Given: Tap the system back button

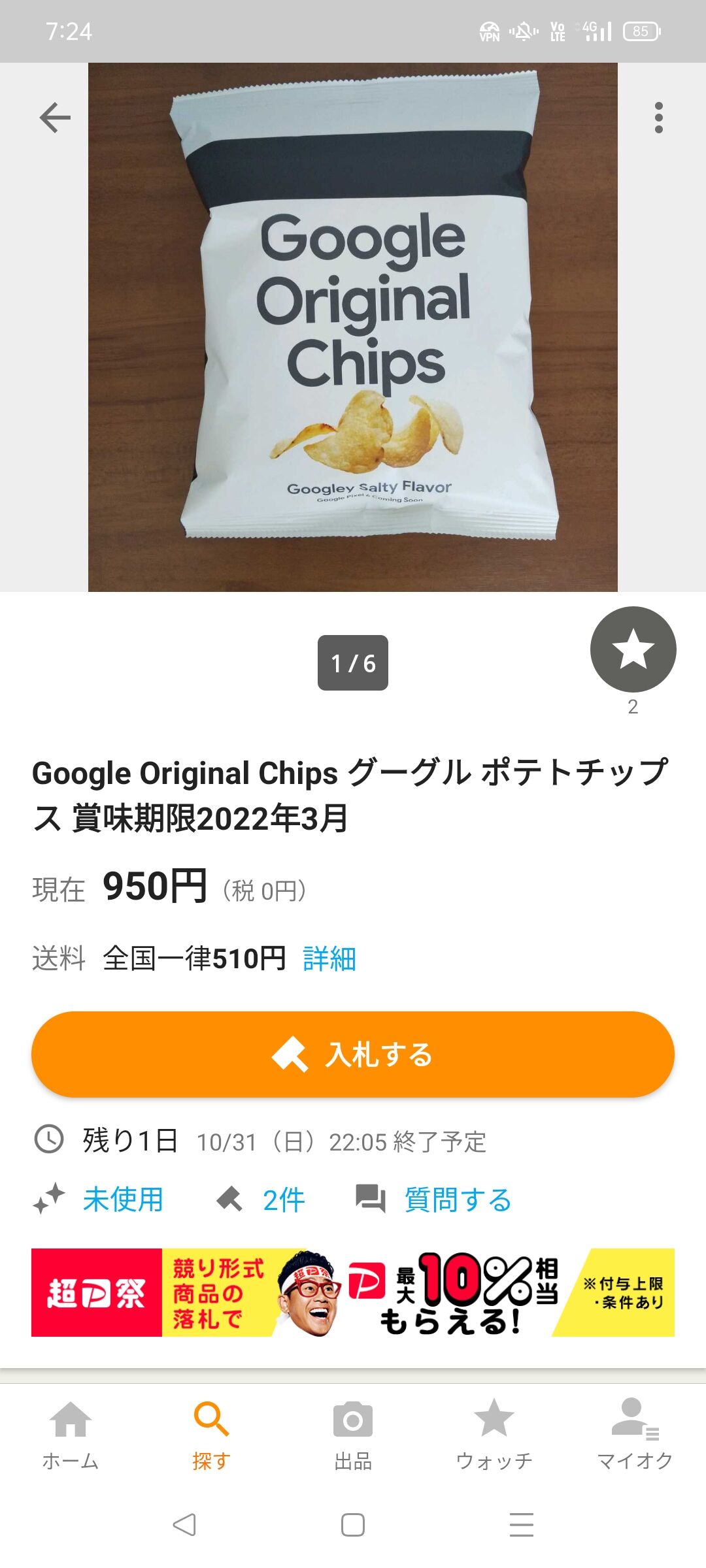Looking at the screenshot, I should (184, 1525).
